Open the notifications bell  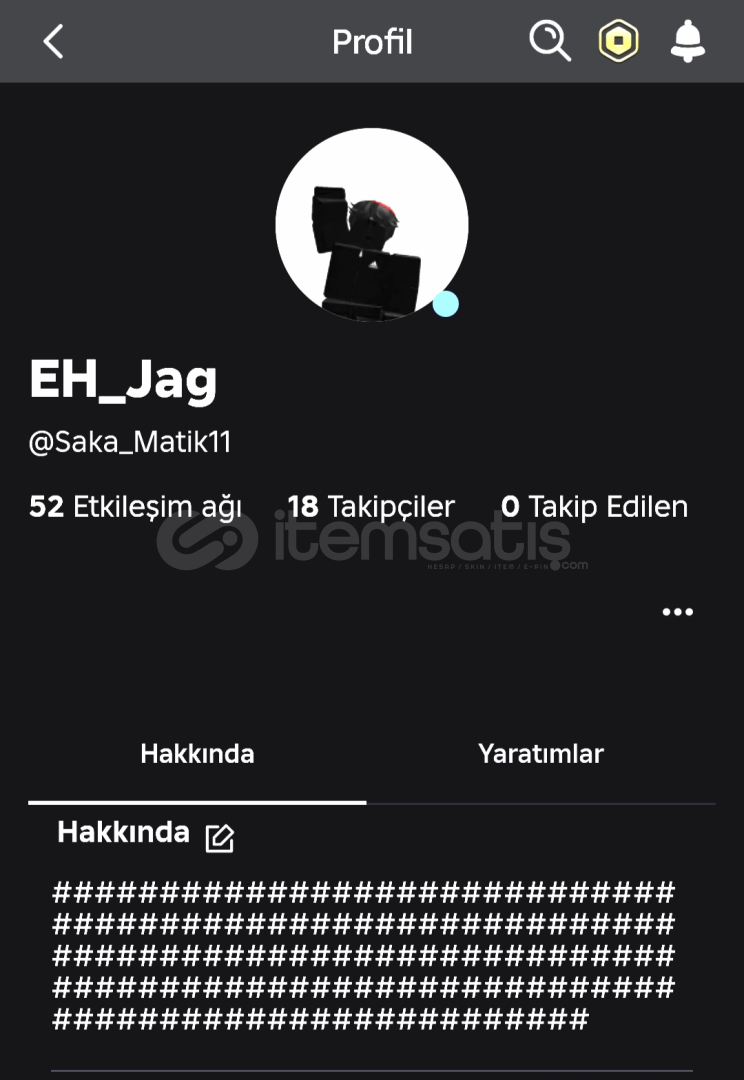[x=687, y=42]
